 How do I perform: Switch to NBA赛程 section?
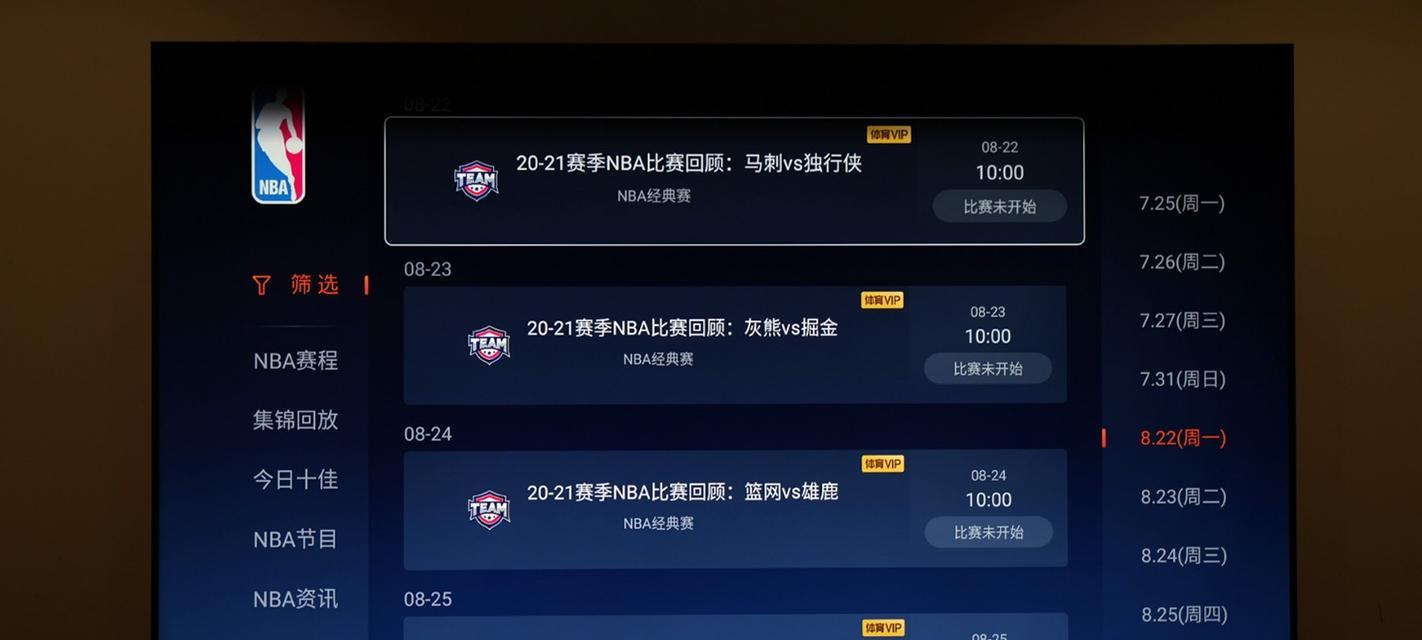click(x=295, y=361)
